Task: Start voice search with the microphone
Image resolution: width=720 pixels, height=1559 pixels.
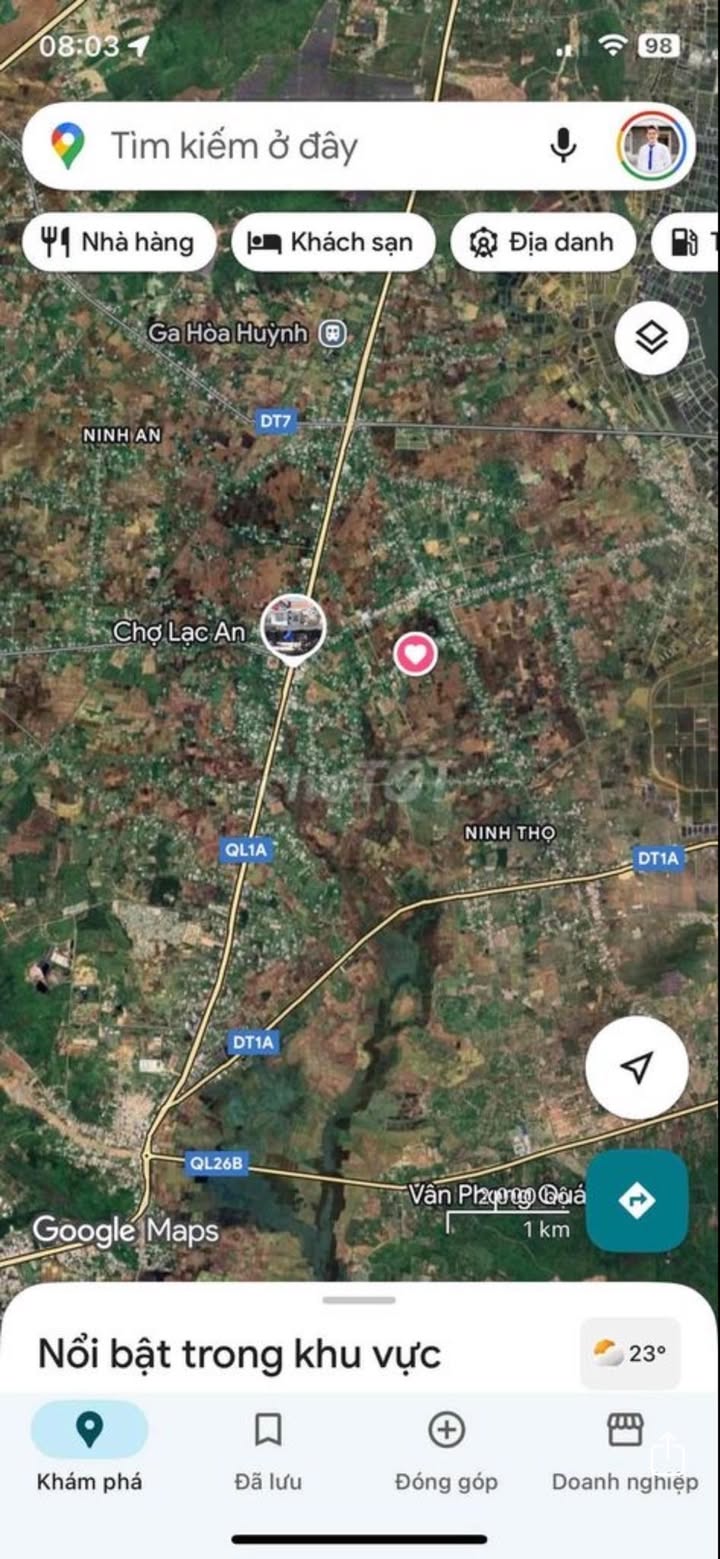Action: point(563,147)
